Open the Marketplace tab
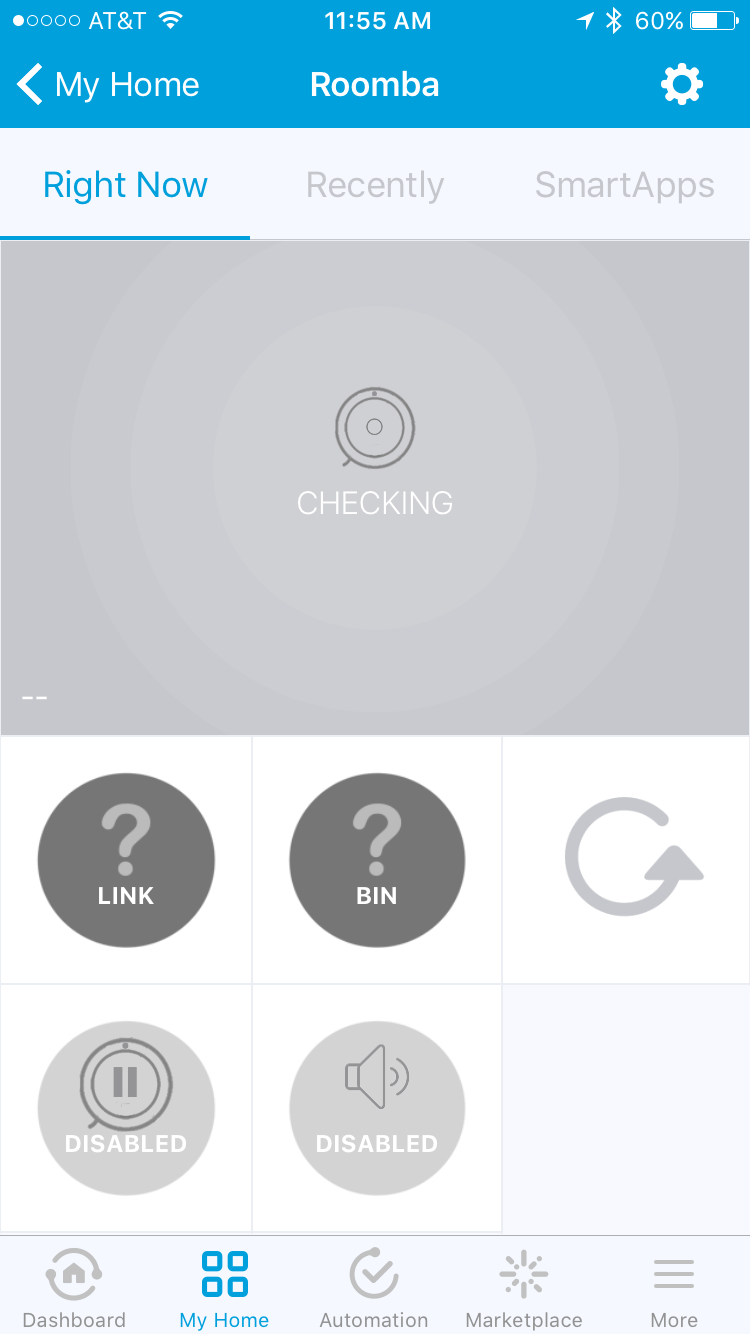Image resolution: width=750 pixels, height=1334 pixels. (524, 1289)
